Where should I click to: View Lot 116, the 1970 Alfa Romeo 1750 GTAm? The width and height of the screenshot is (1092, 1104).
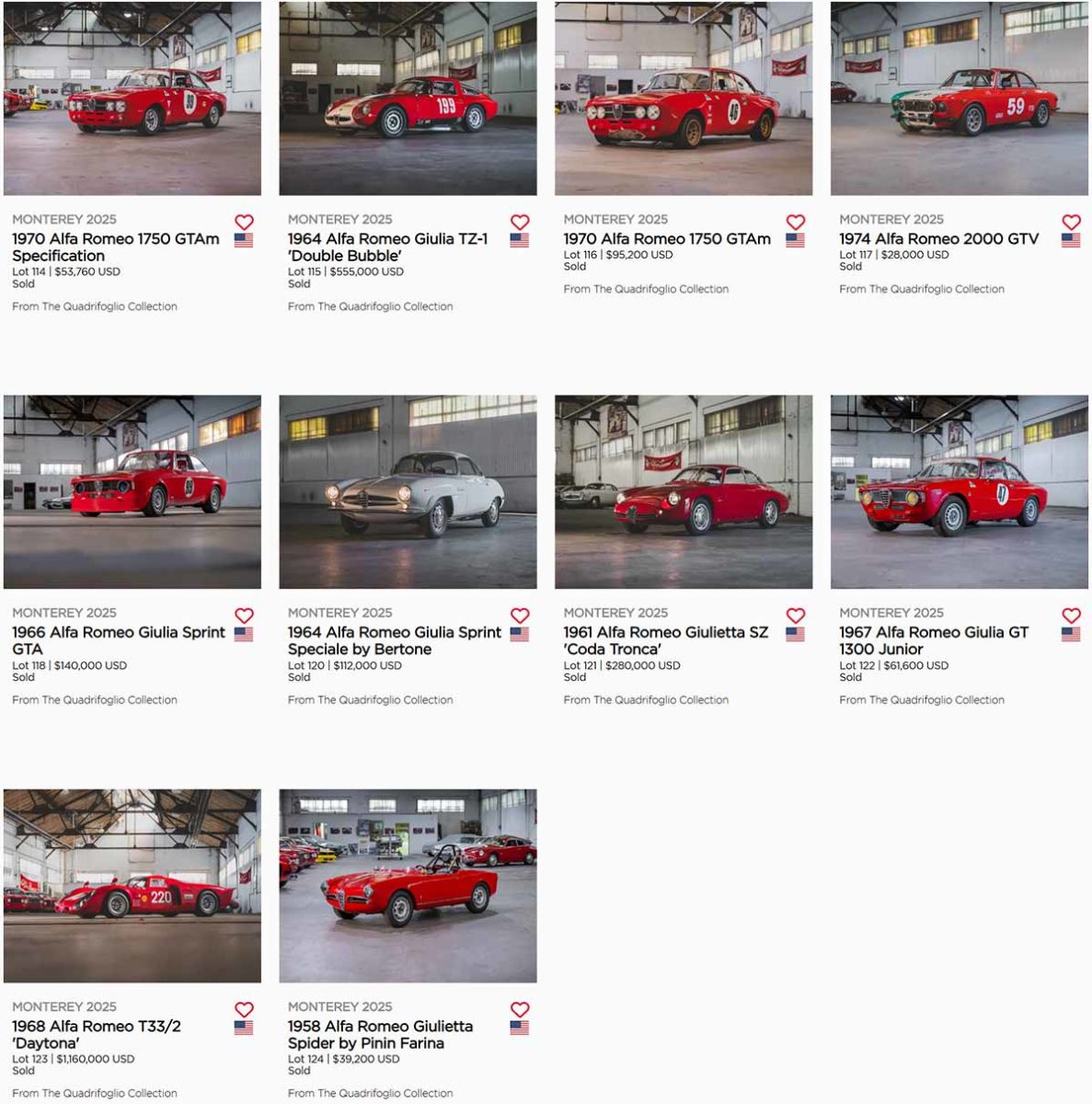coord(666,238)
